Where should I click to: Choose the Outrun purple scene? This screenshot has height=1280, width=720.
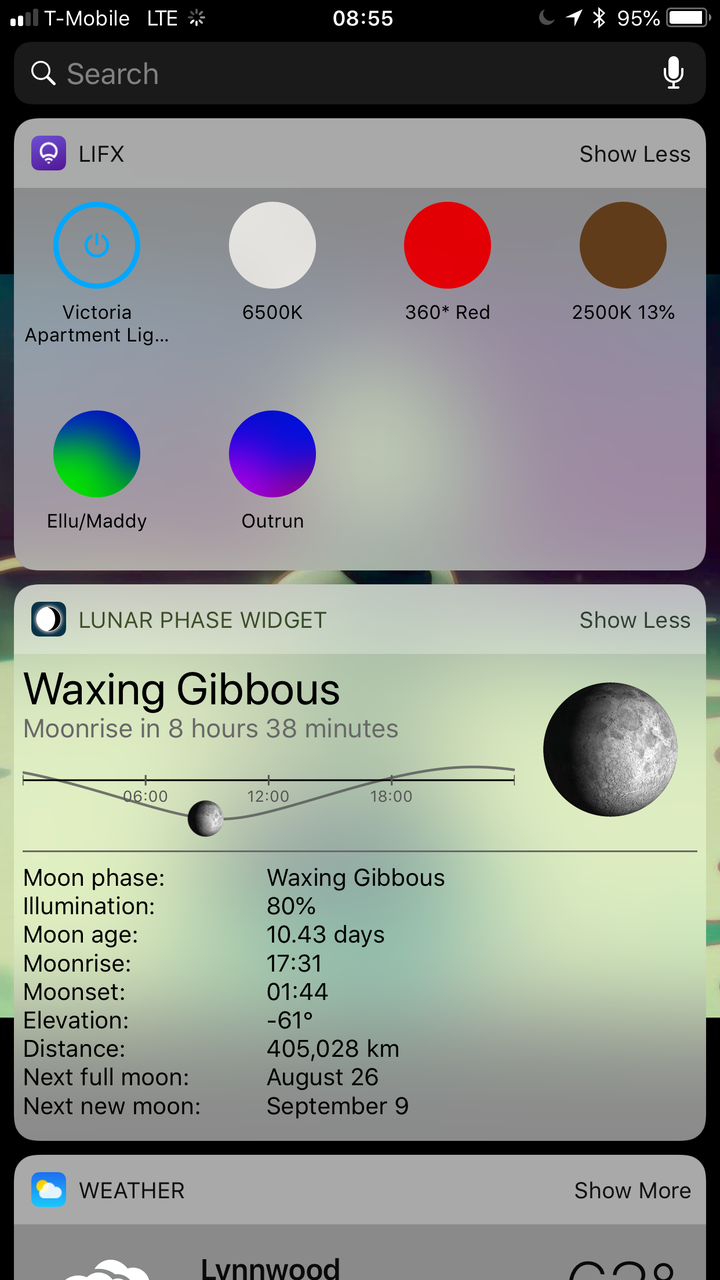coord(272,454)
